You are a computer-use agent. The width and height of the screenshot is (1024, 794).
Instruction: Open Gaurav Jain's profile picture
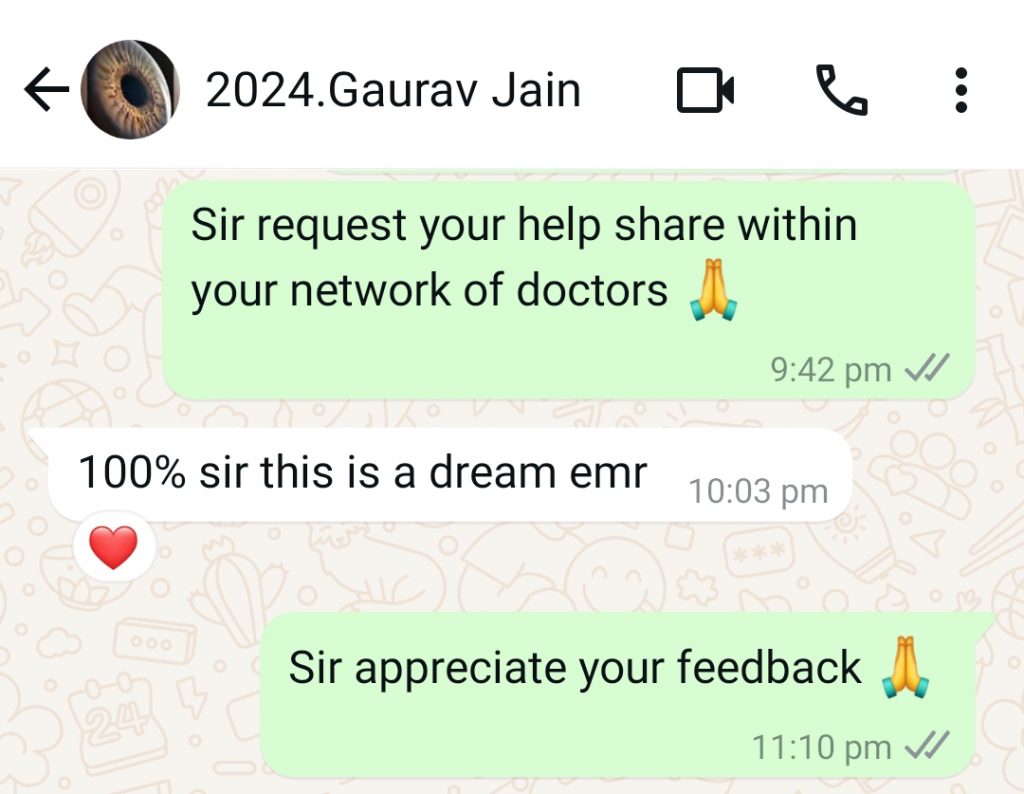coord(130,90)
